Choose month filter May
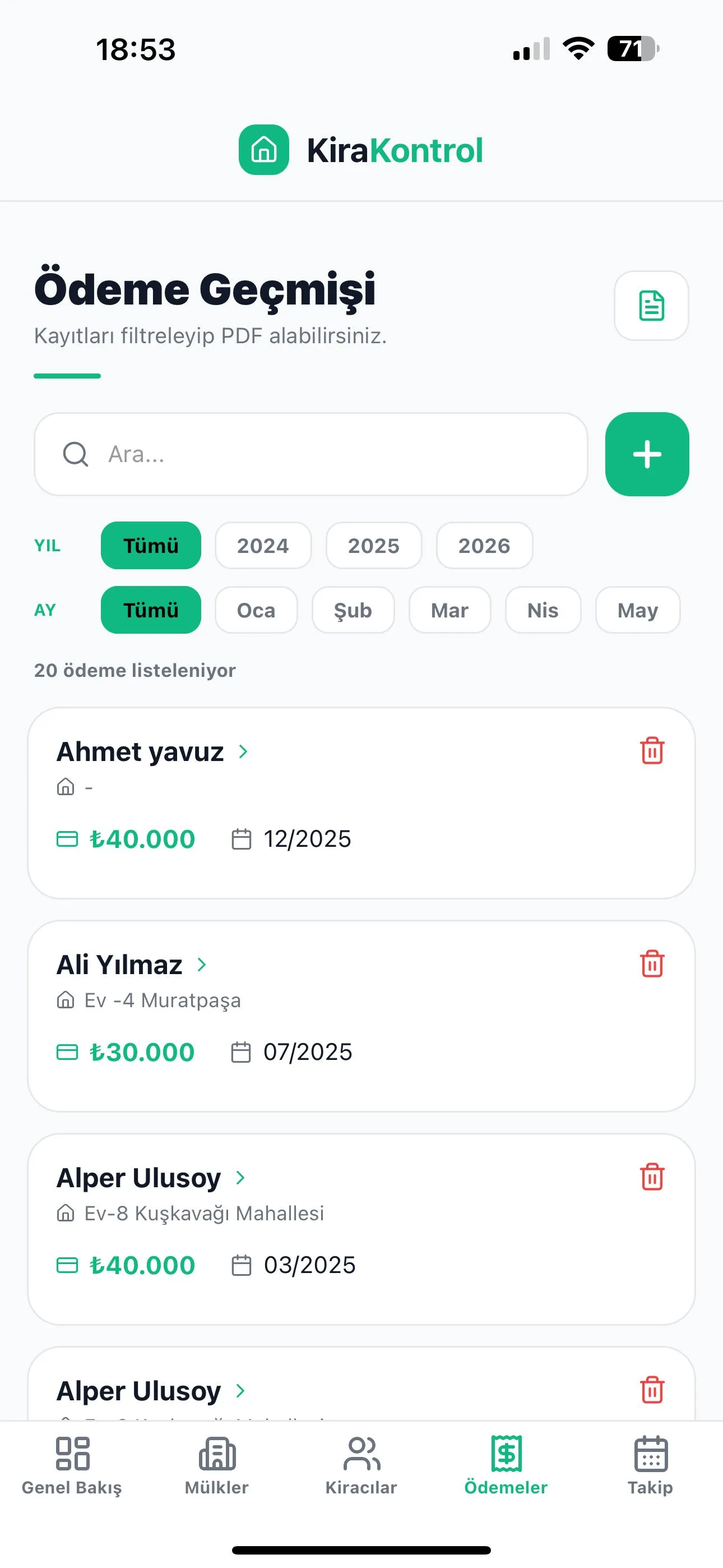 pos(637,611)
